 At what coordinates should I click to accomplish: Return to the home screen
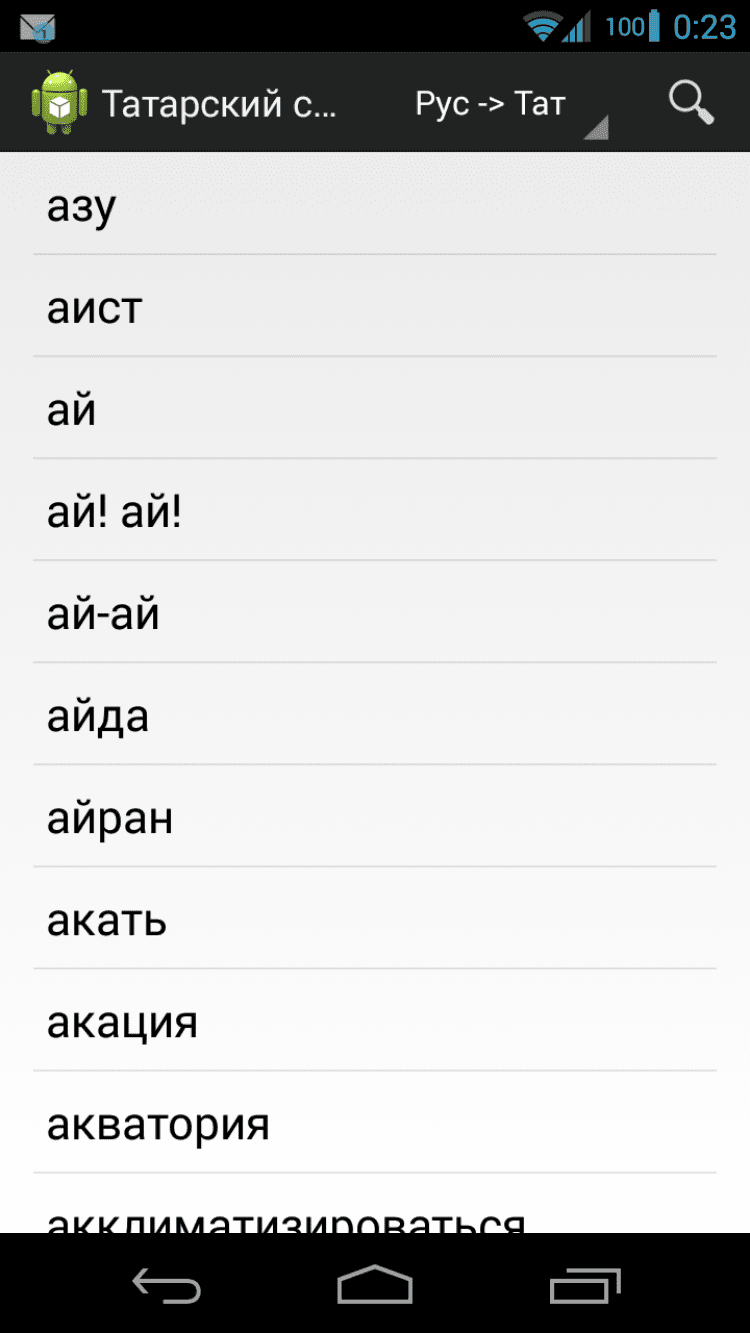coord(375,1285)
